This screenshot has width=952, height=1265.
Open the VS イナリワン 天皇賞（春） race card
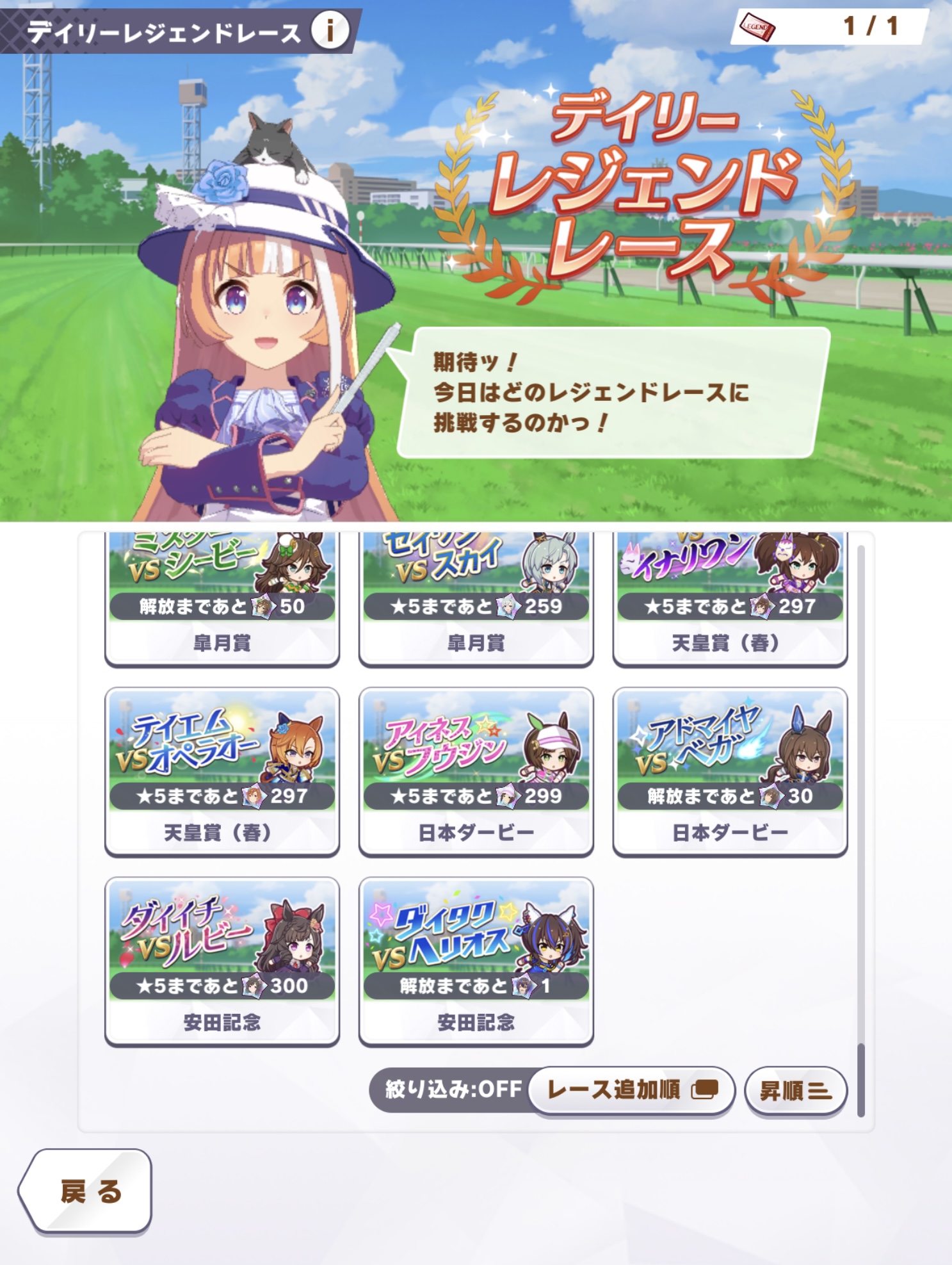tap(730, 599)
